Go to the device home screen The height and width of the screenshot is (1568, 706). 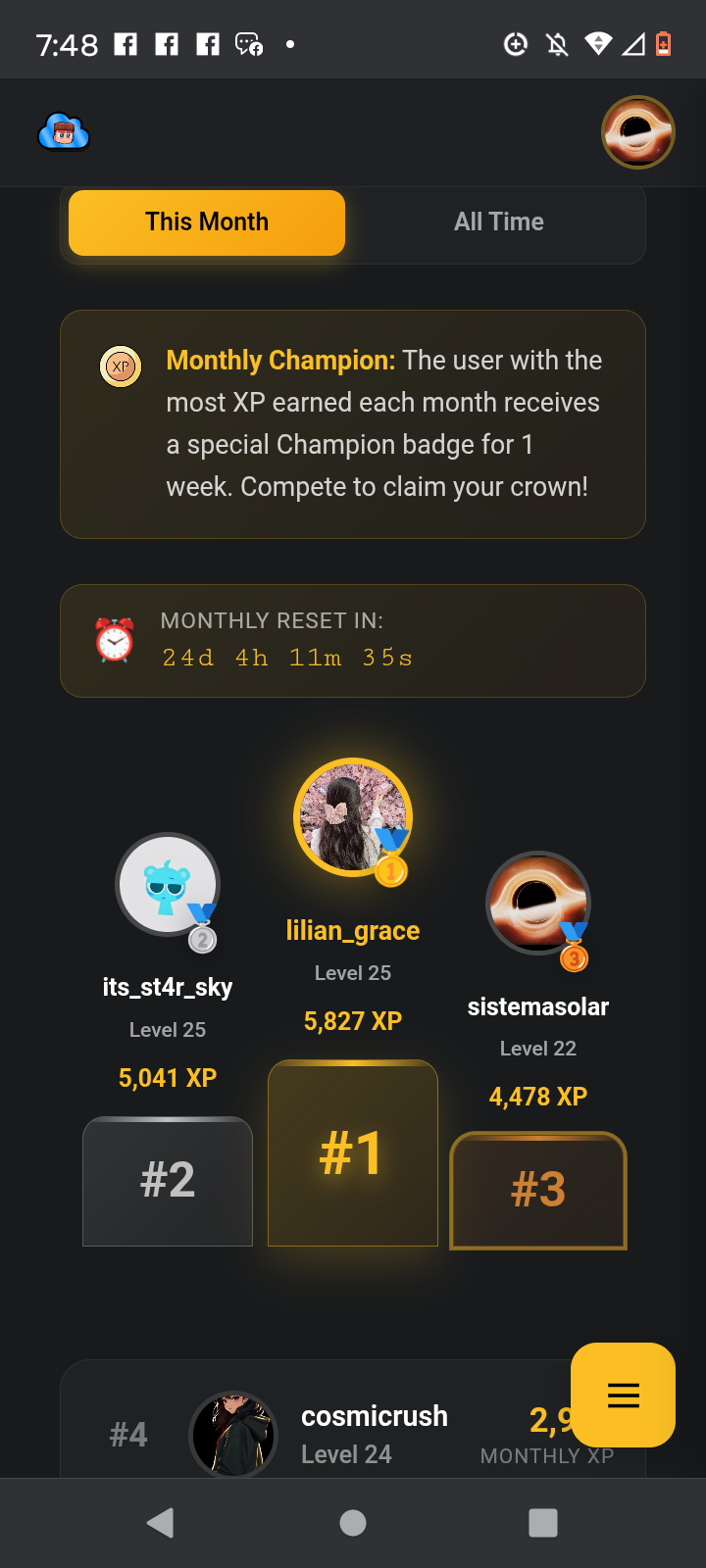tap(353, 1522)
